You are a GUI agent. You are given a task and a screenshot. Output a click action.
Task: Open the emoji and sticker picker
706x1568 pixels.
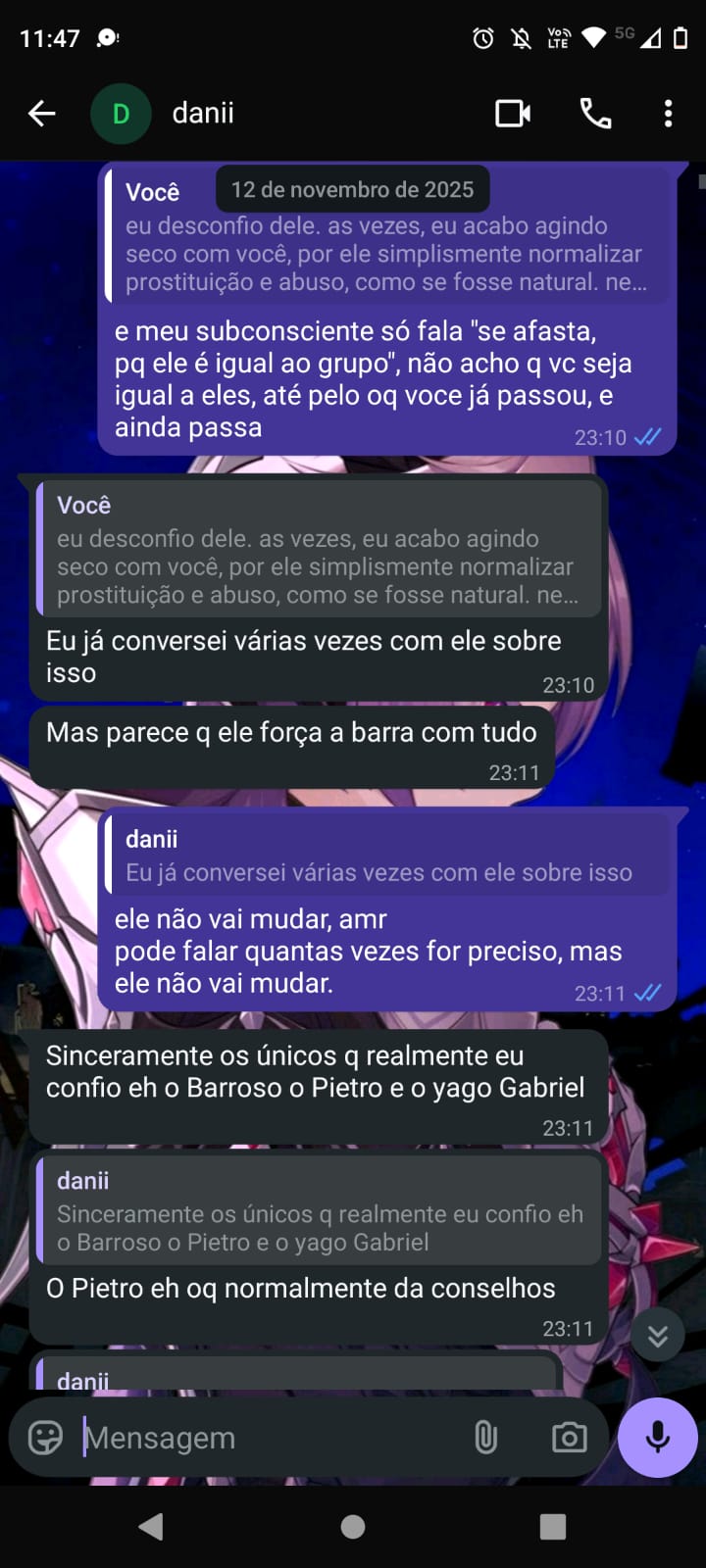pos(45,1438)
